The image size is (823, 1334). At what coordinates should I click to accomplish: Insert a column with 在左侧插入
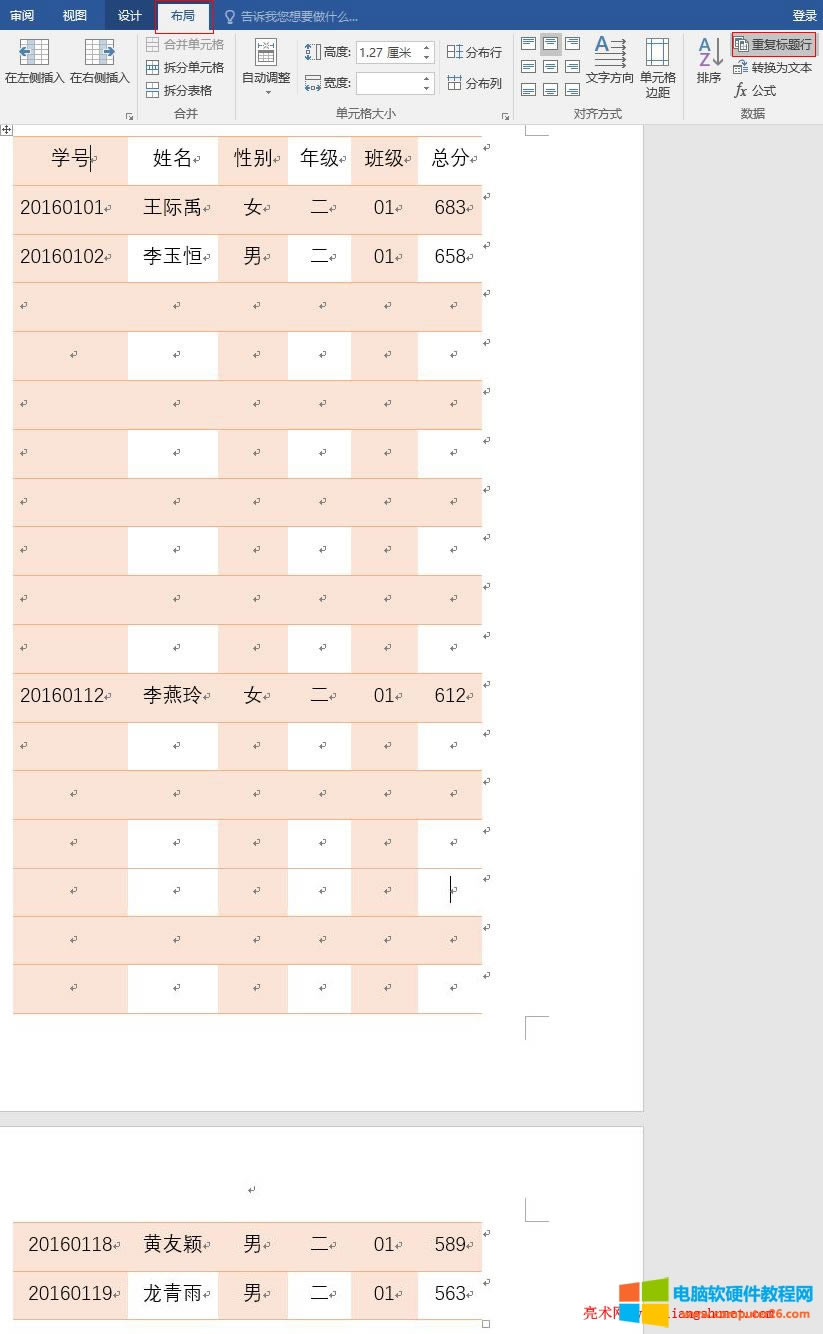pyautogui.click(x=34, y=62)
